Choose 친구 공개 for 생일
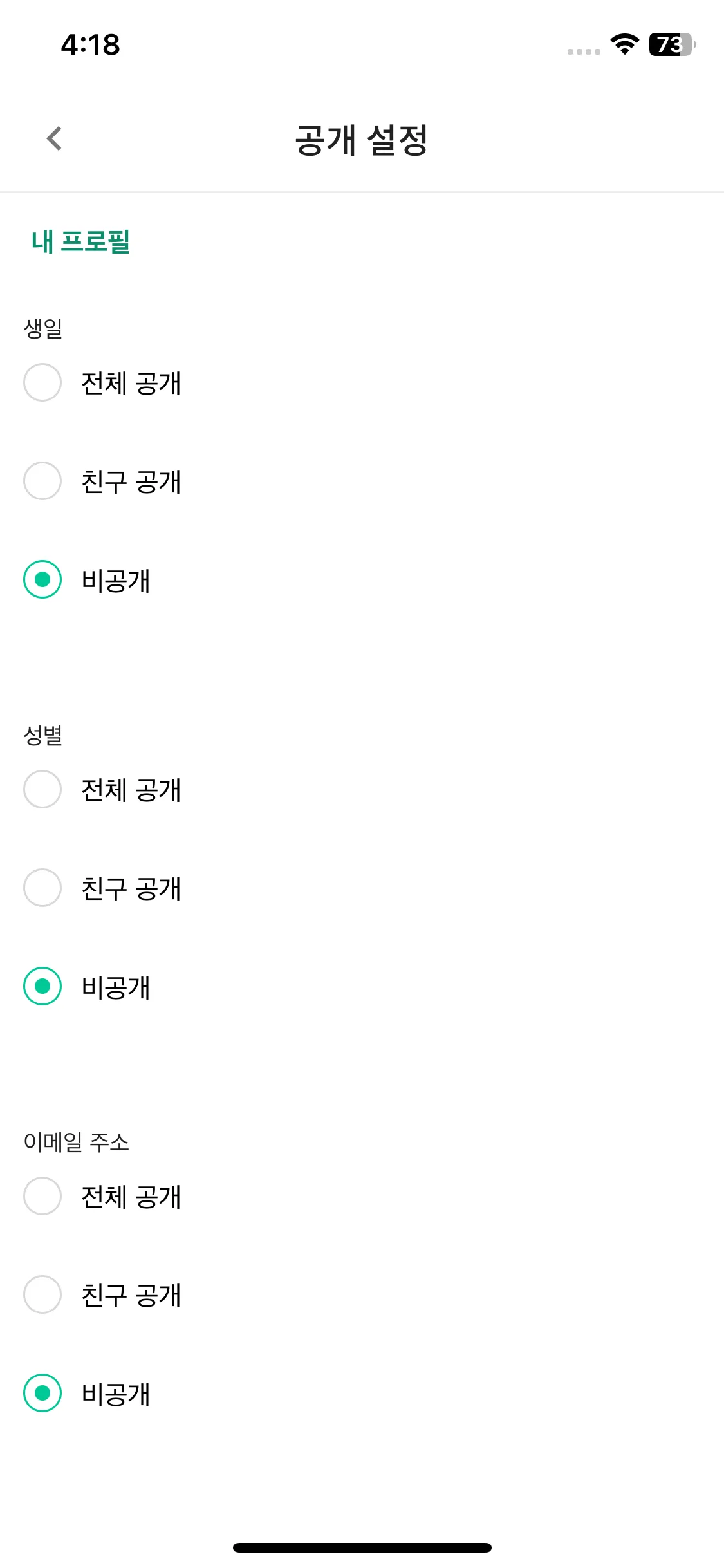The image size is (724, 1568). pos(42,481)
